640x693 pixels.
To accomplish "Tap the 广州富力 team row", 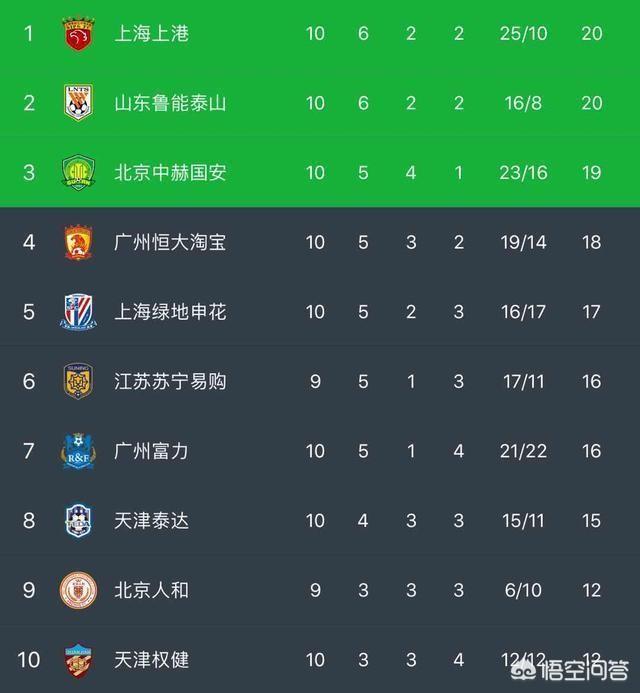I will pyautogui.click(x=320, y=451).
